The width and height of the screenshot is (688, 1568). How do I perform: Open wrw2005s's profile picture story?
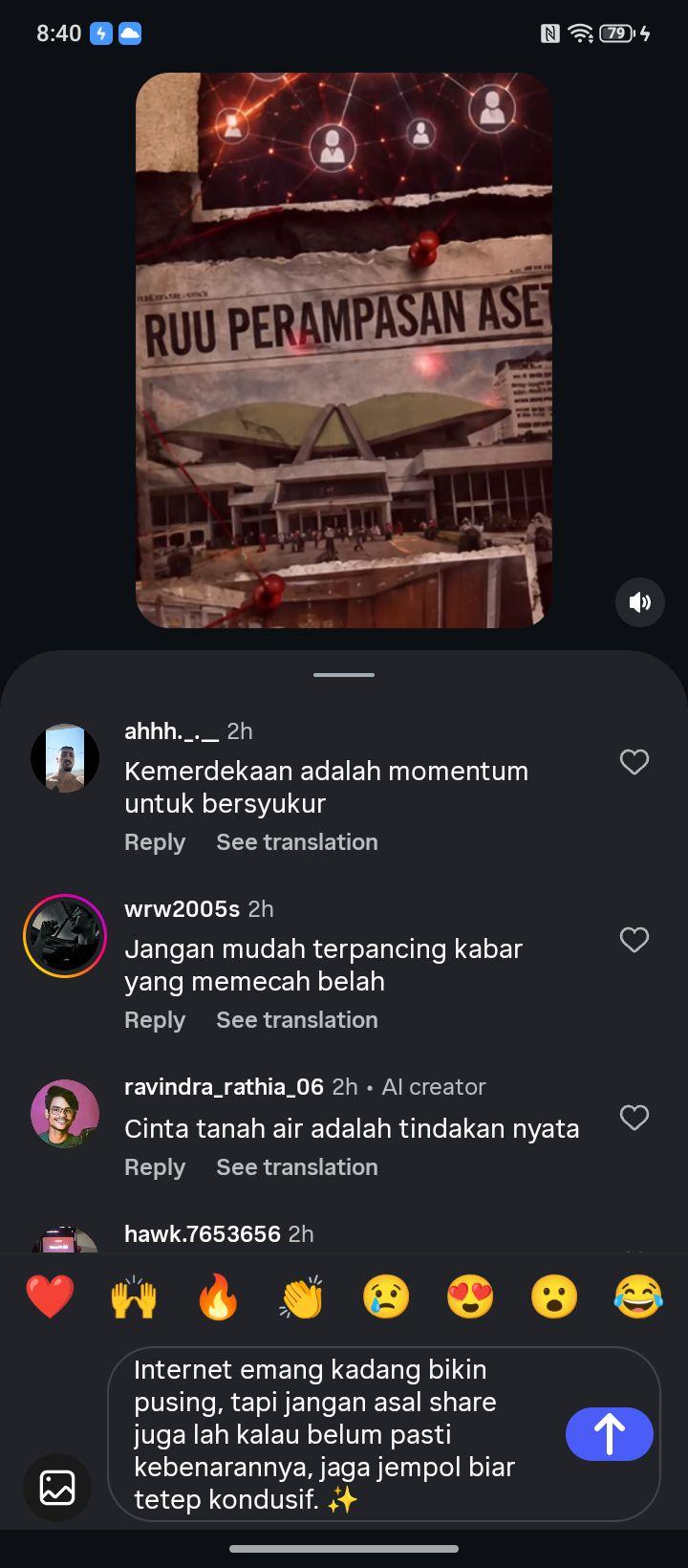[x=65, y=936]
